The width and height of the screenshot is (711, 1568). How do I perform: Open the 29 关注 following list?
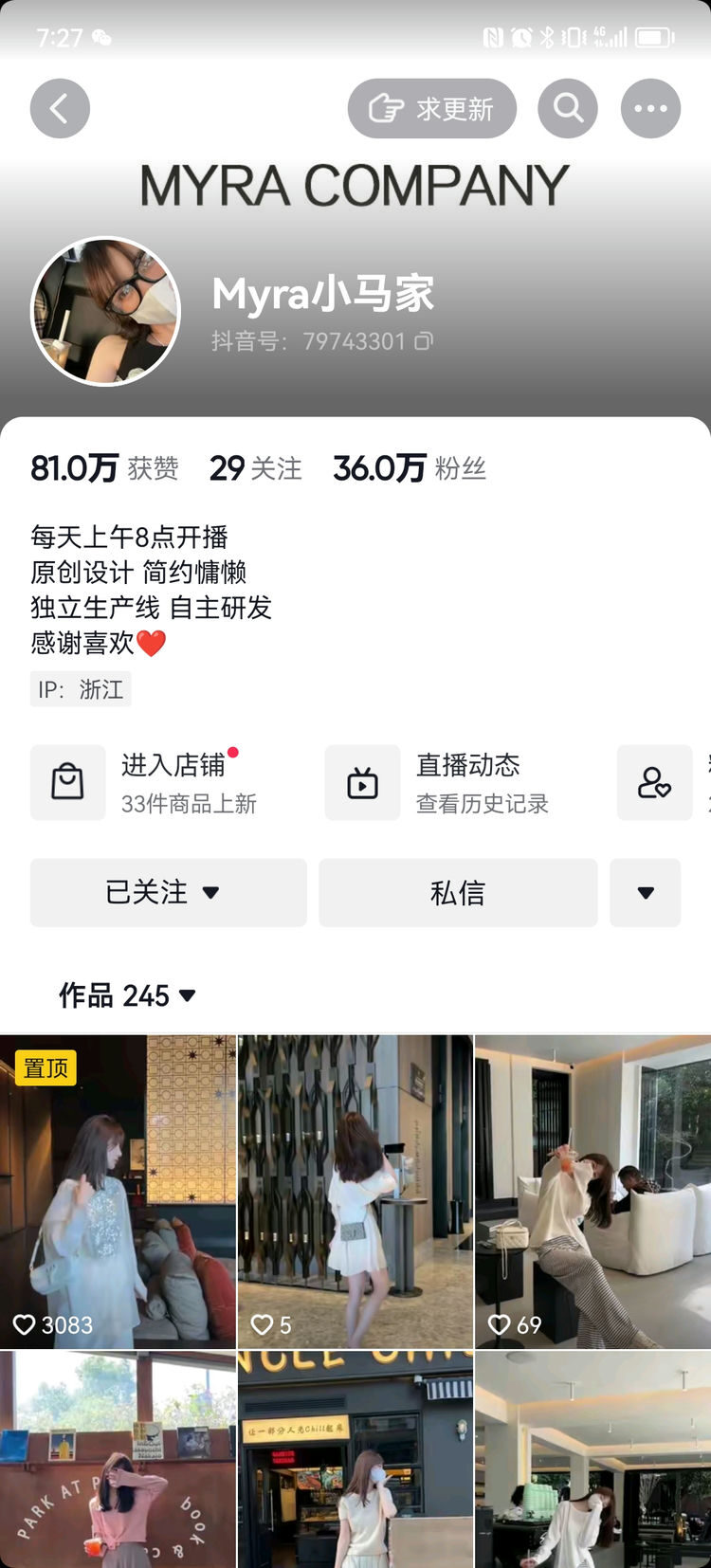254,467
